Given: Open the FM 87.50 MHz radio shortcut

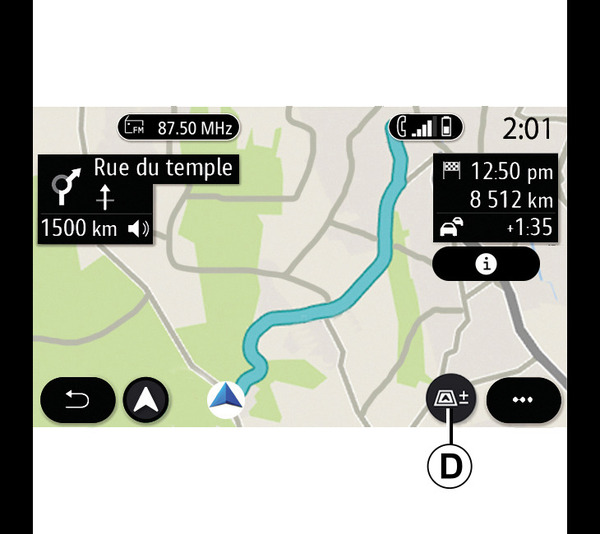Looking at the screenshot, I should (178, 127).
